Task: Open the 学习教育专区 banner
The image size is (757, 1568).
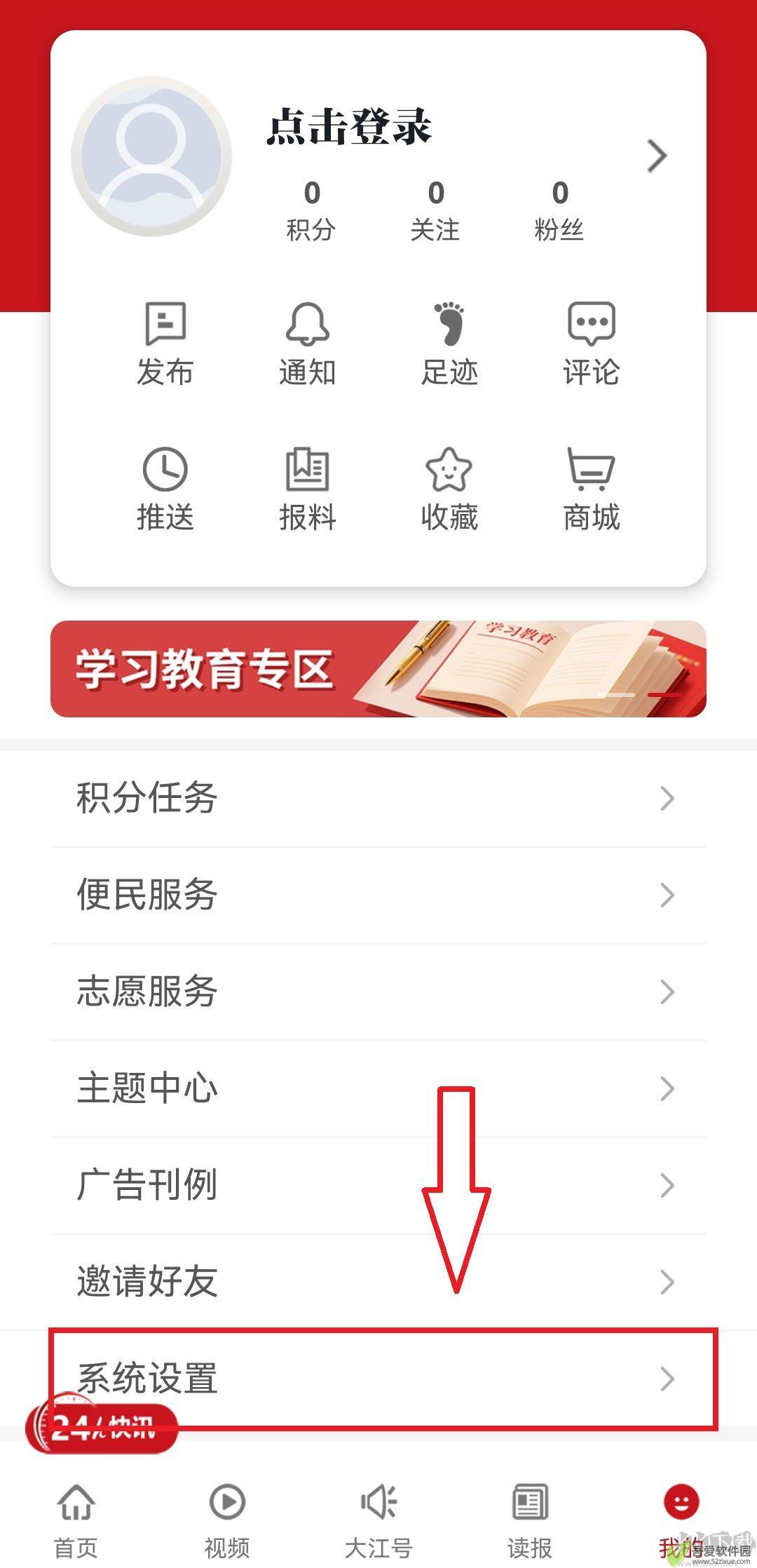Action: tap(378, 668)
